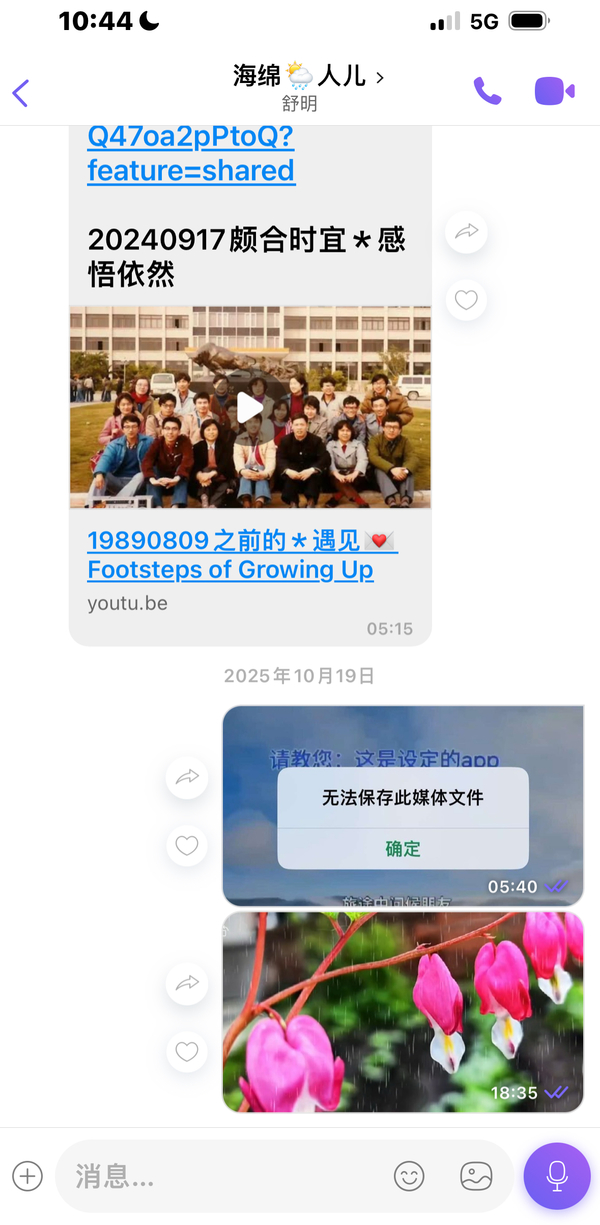This screenshot has height=1225, width=600.
Task: Start a voice call with 海绵人儿
Action: [487, 91]
